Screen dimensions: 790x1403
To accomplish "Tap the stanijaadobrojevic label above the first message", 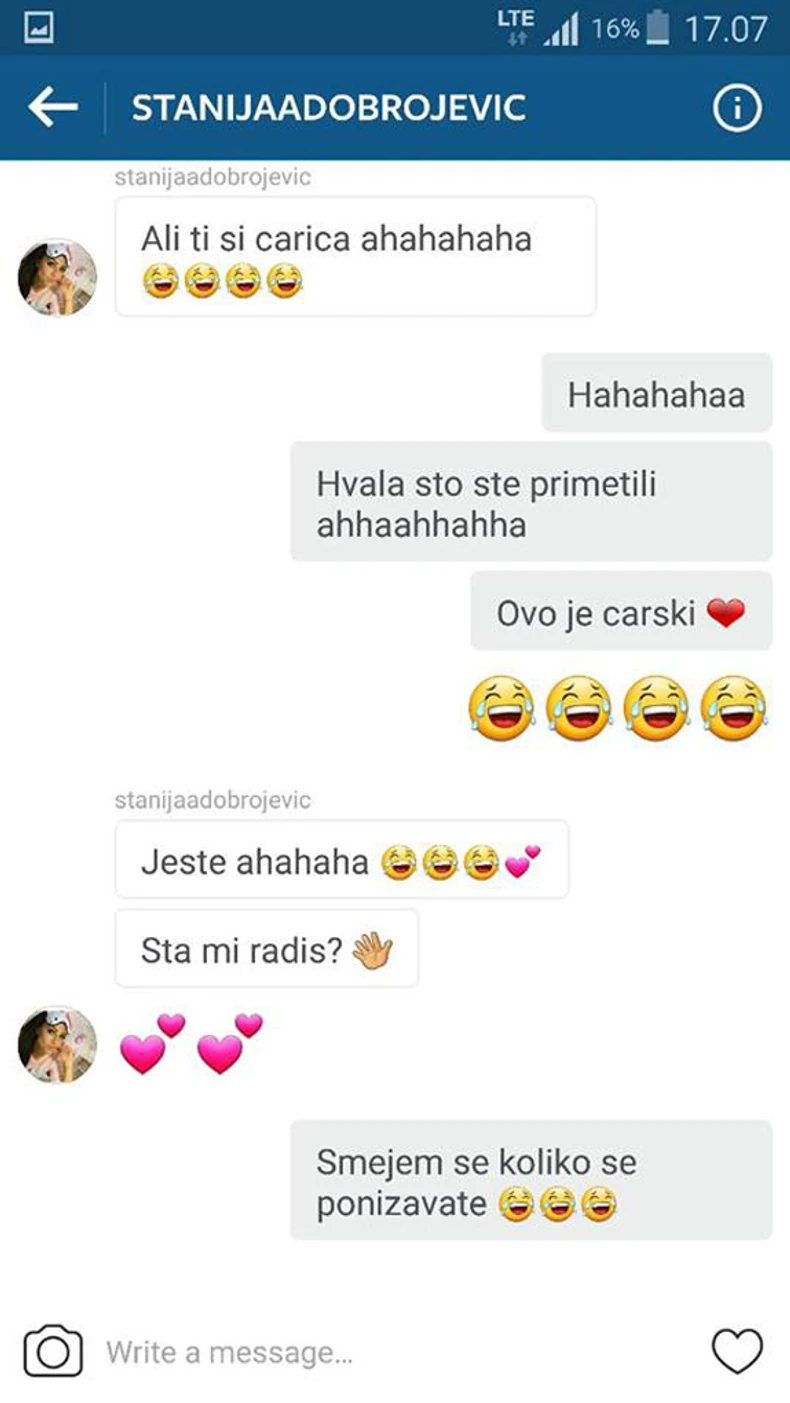I will pyautogui.click(x=213, y=177).
